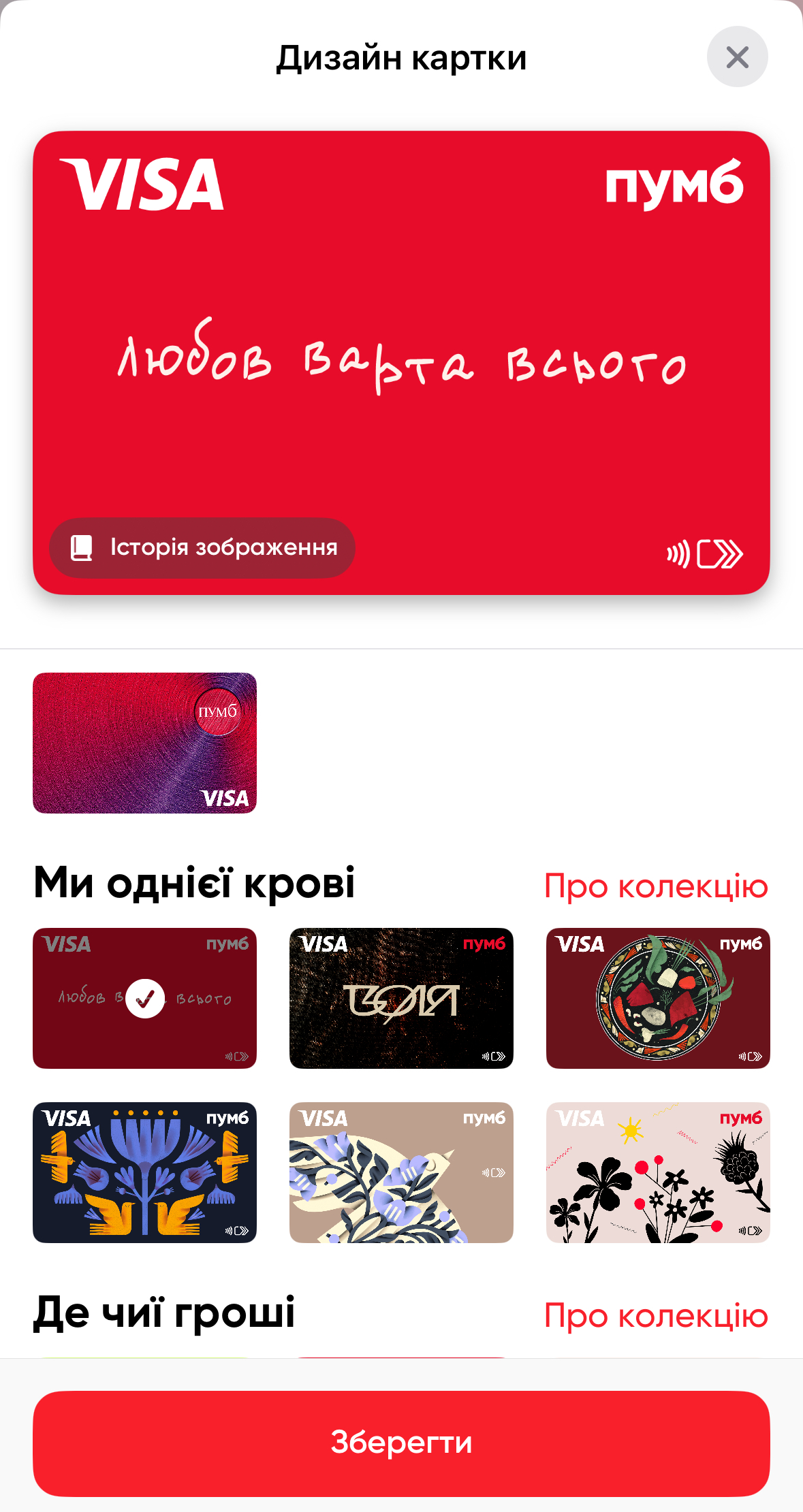The image size is (803, 1512).
Task: Pick the card with the borscht plate illustration
Action: 657,998
